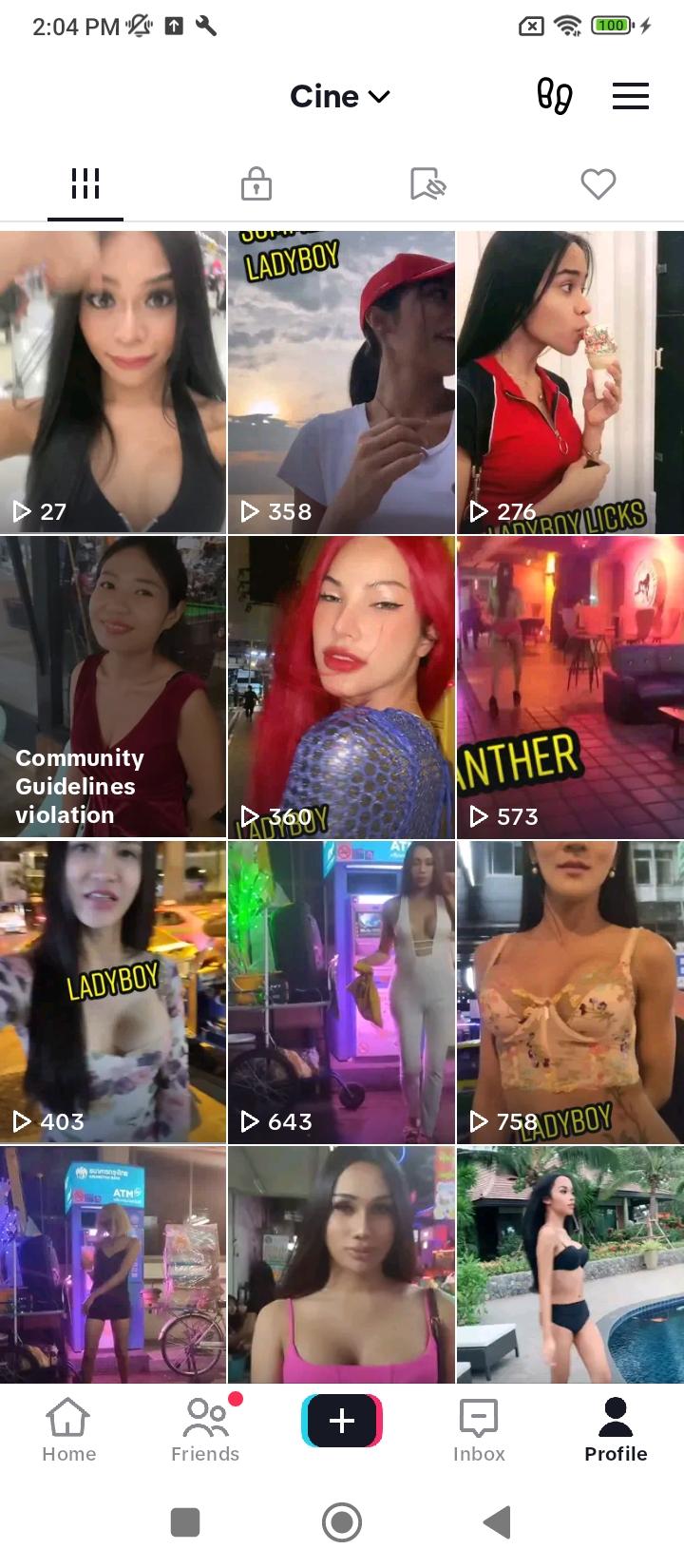Open the video with 403 views
Screen dimensions: 684x1568
113,992
